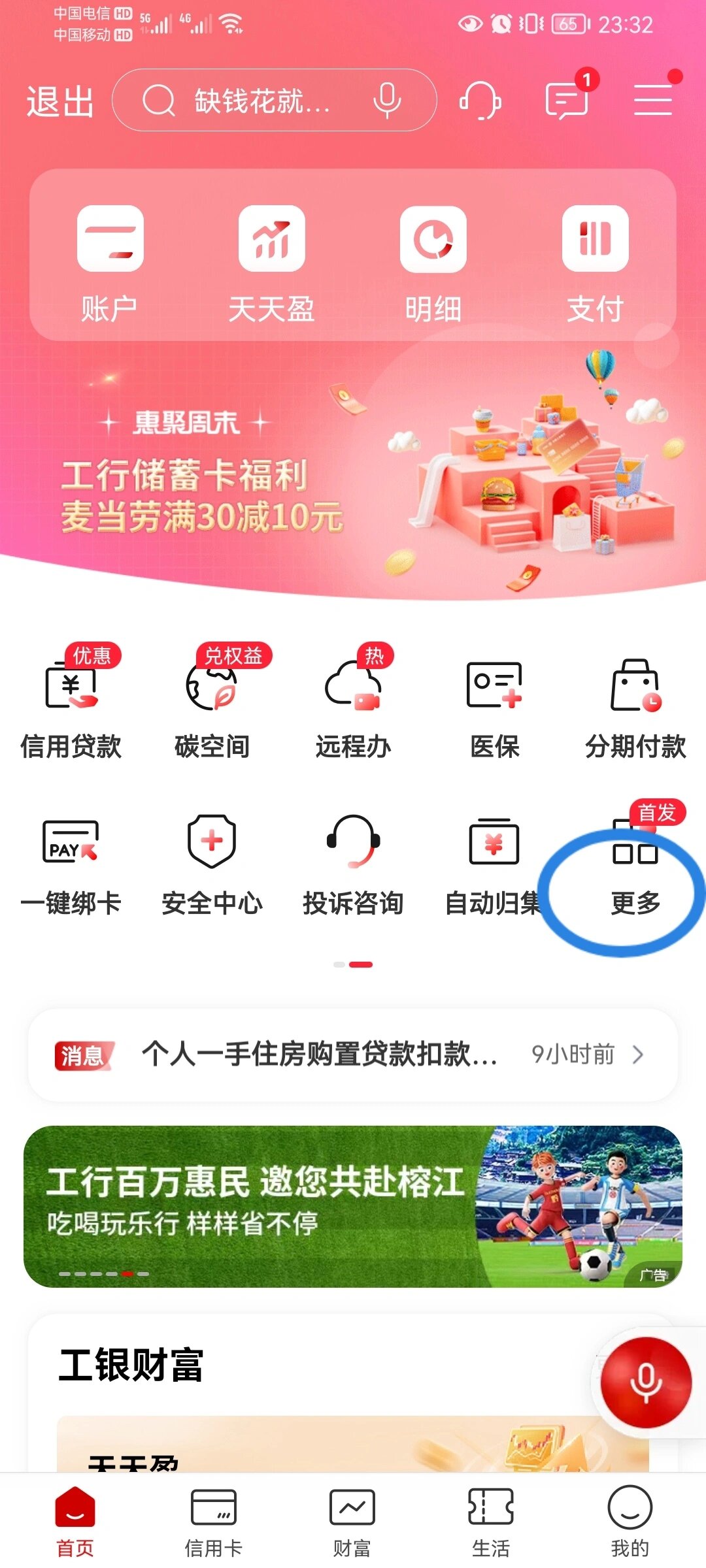Screen dimensions: 706x1568
Task: Tap the voice search microphone in search bar
Action: point(387,101)
